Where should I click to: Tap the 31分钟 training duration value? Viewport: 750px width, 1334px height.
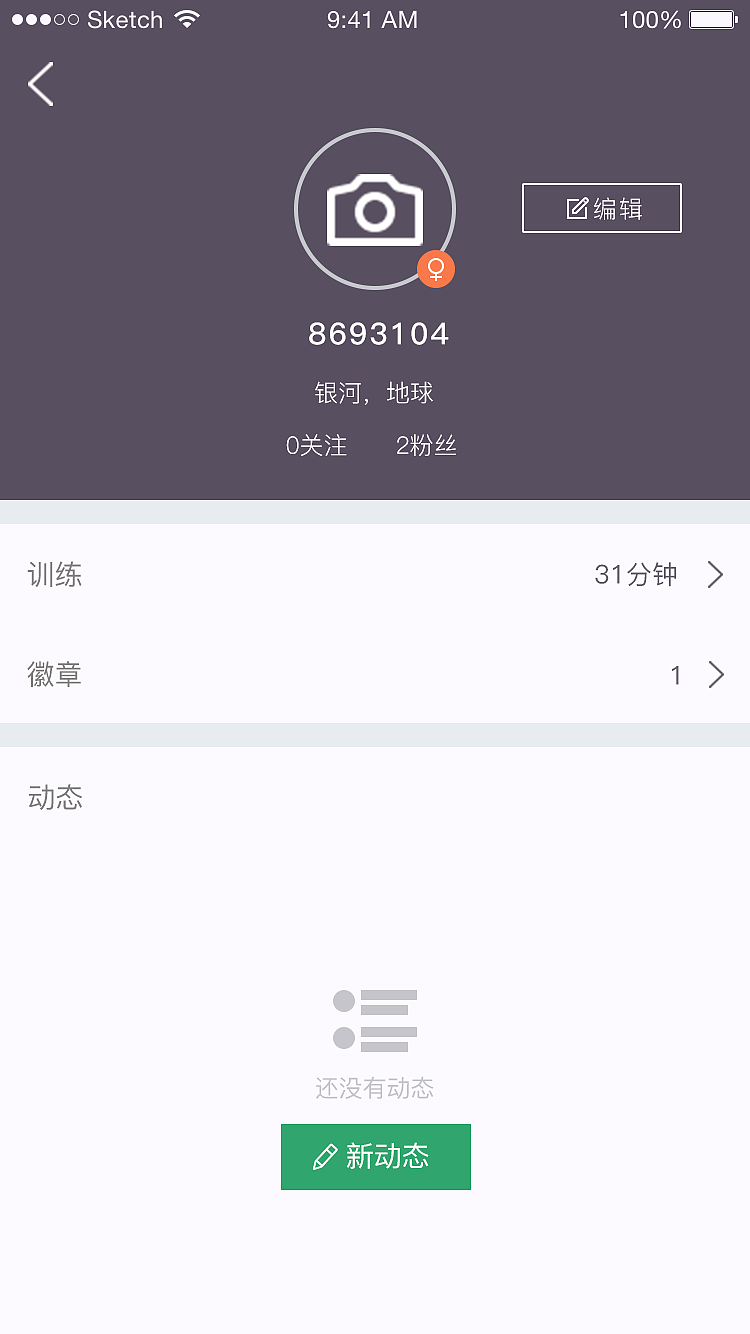pyautogui.click(x=636, y=575)
